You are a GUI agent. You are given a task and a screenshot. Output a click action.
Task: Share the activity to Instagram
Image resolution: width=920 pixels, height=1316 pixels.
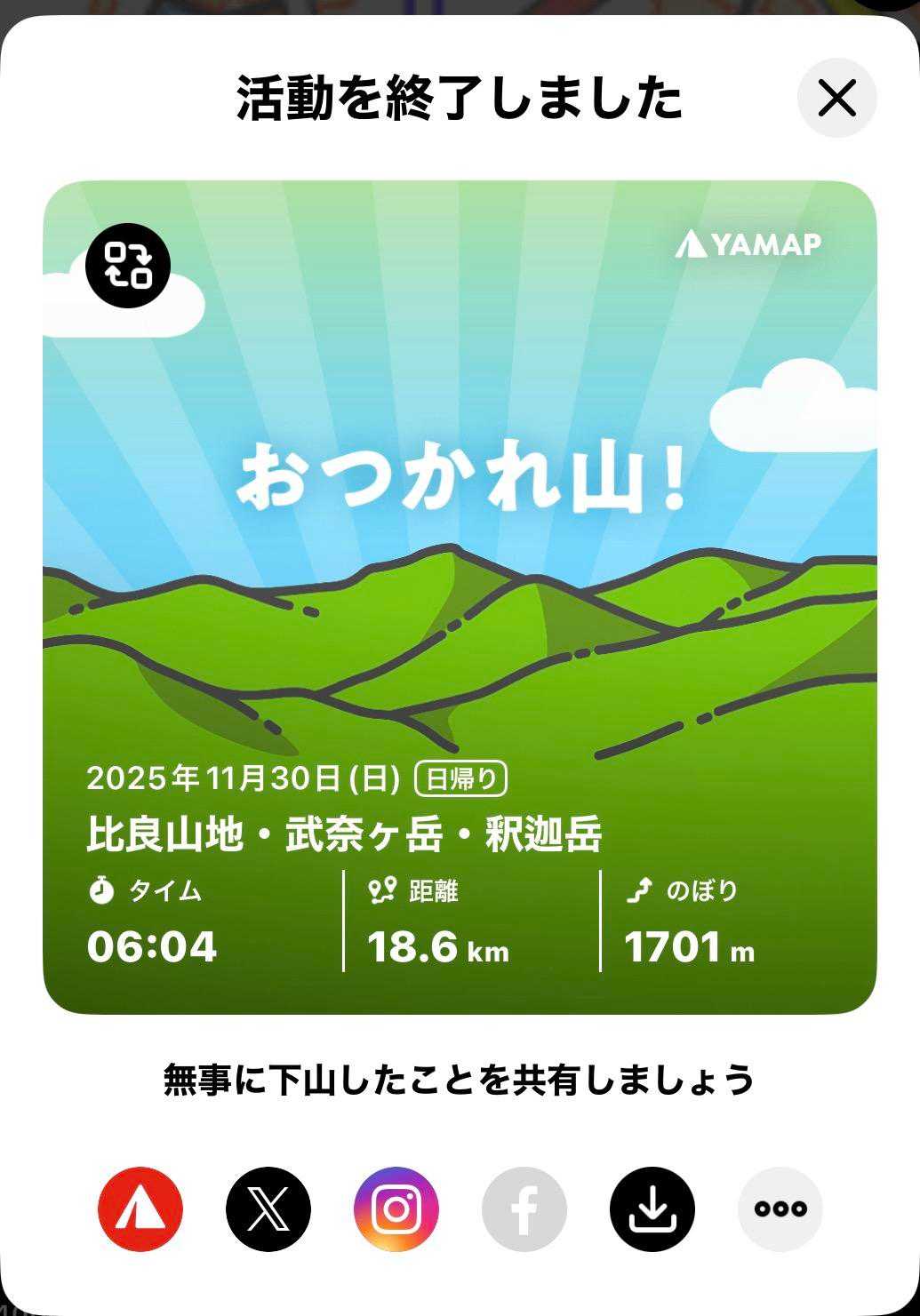[396, 1209]
